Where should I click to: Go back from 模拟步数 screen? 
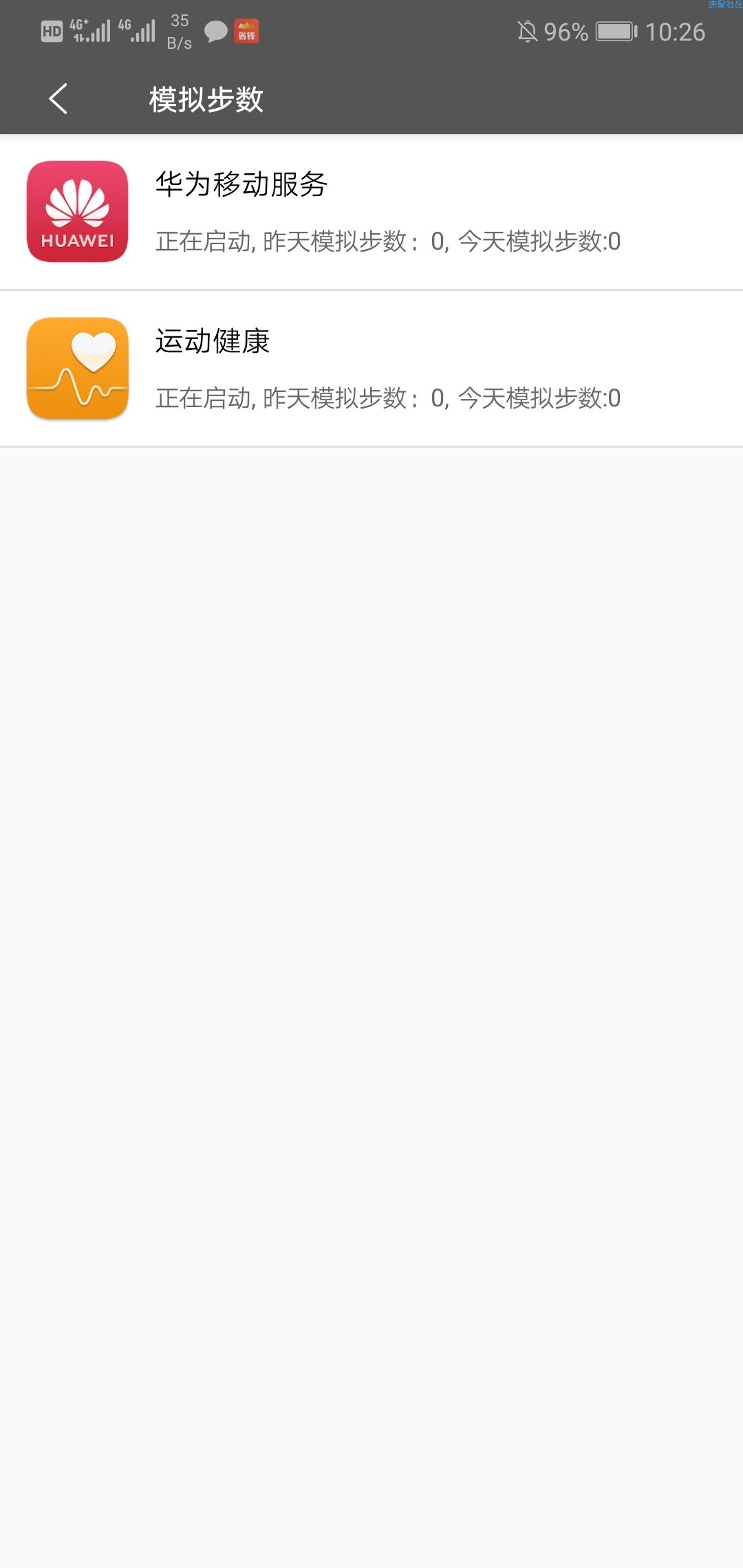click(58, 99)
